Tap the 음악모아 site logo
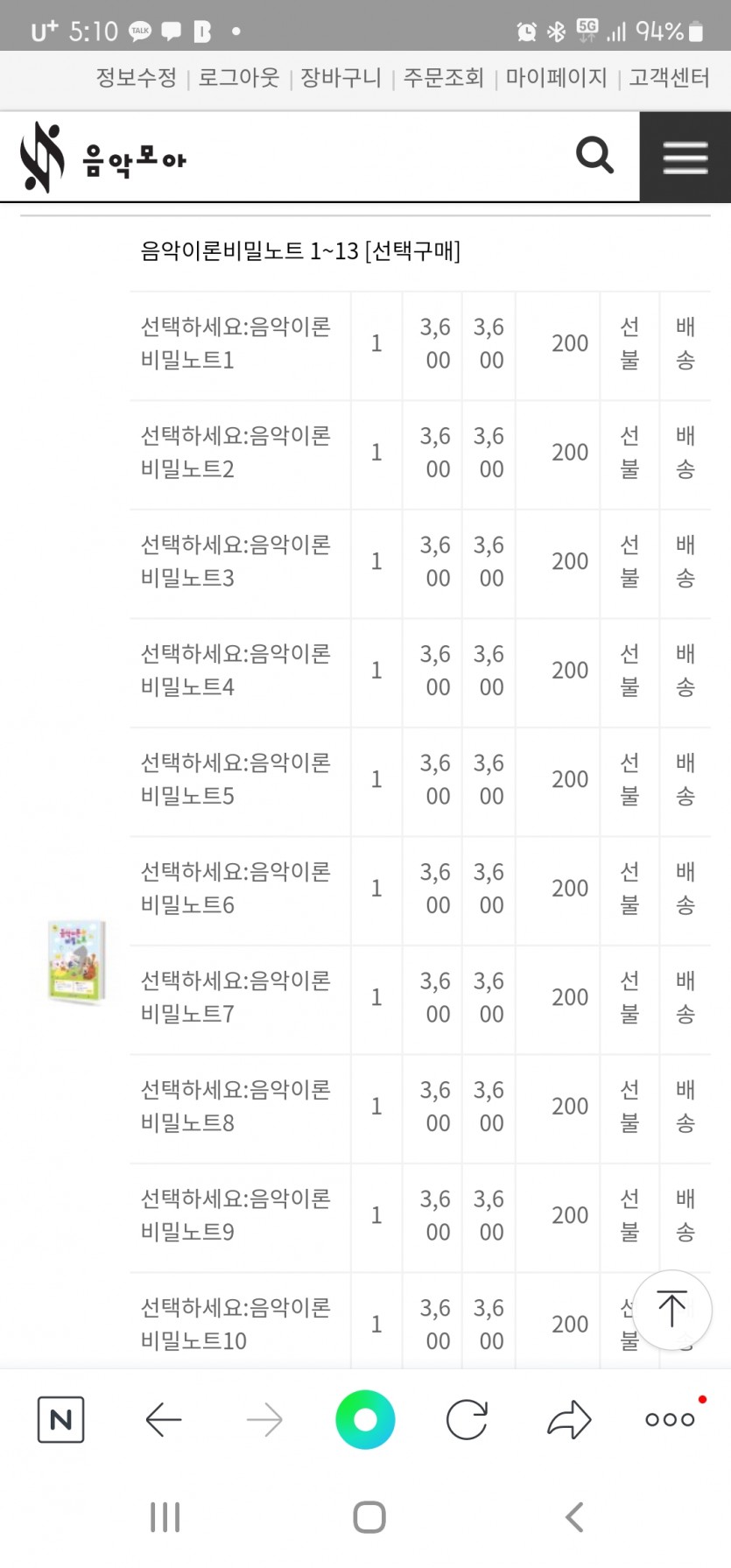 pyautogui.click(x=102, y=158)
